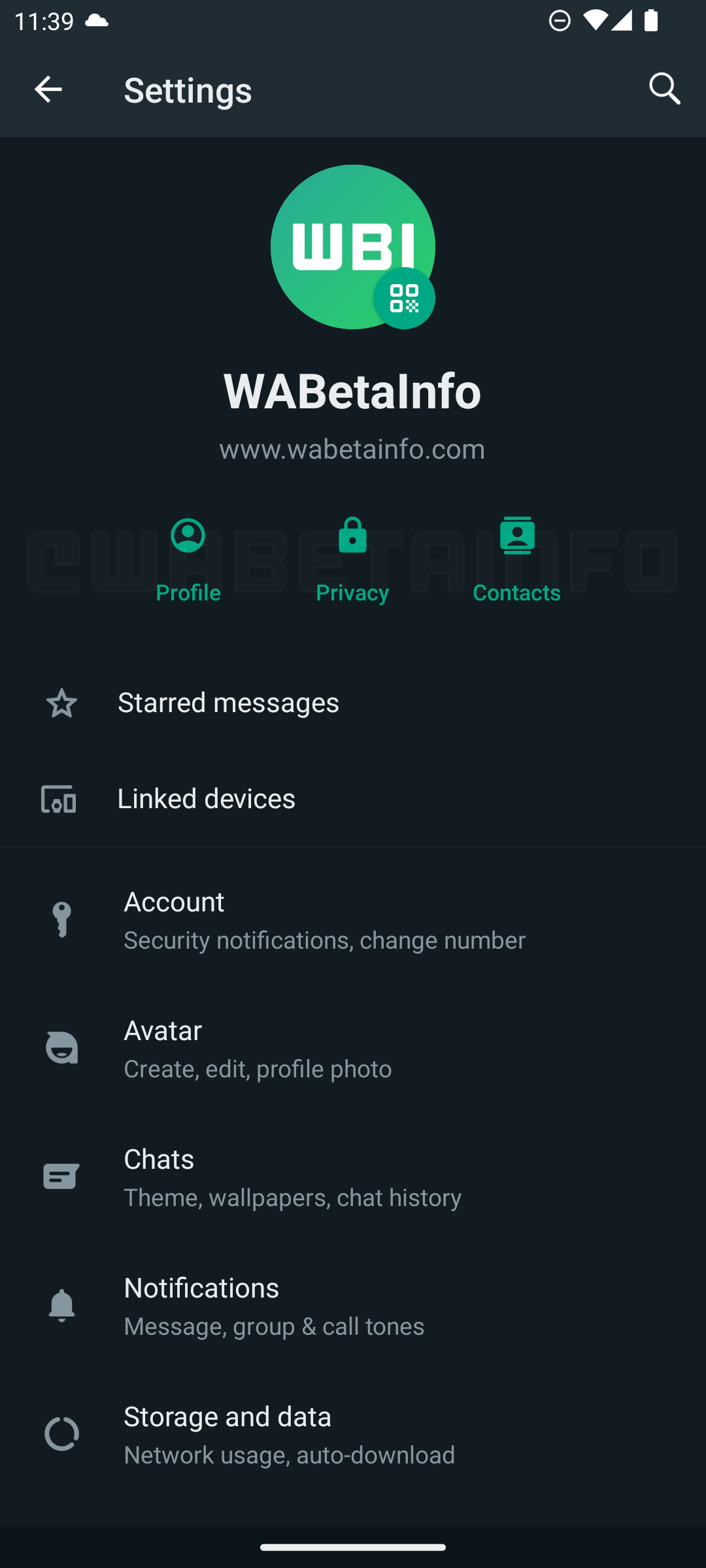This screenshot has width=706, height=1568.
Task: Click the Avatar speech-bubble icon
Action: point(61,1047)
